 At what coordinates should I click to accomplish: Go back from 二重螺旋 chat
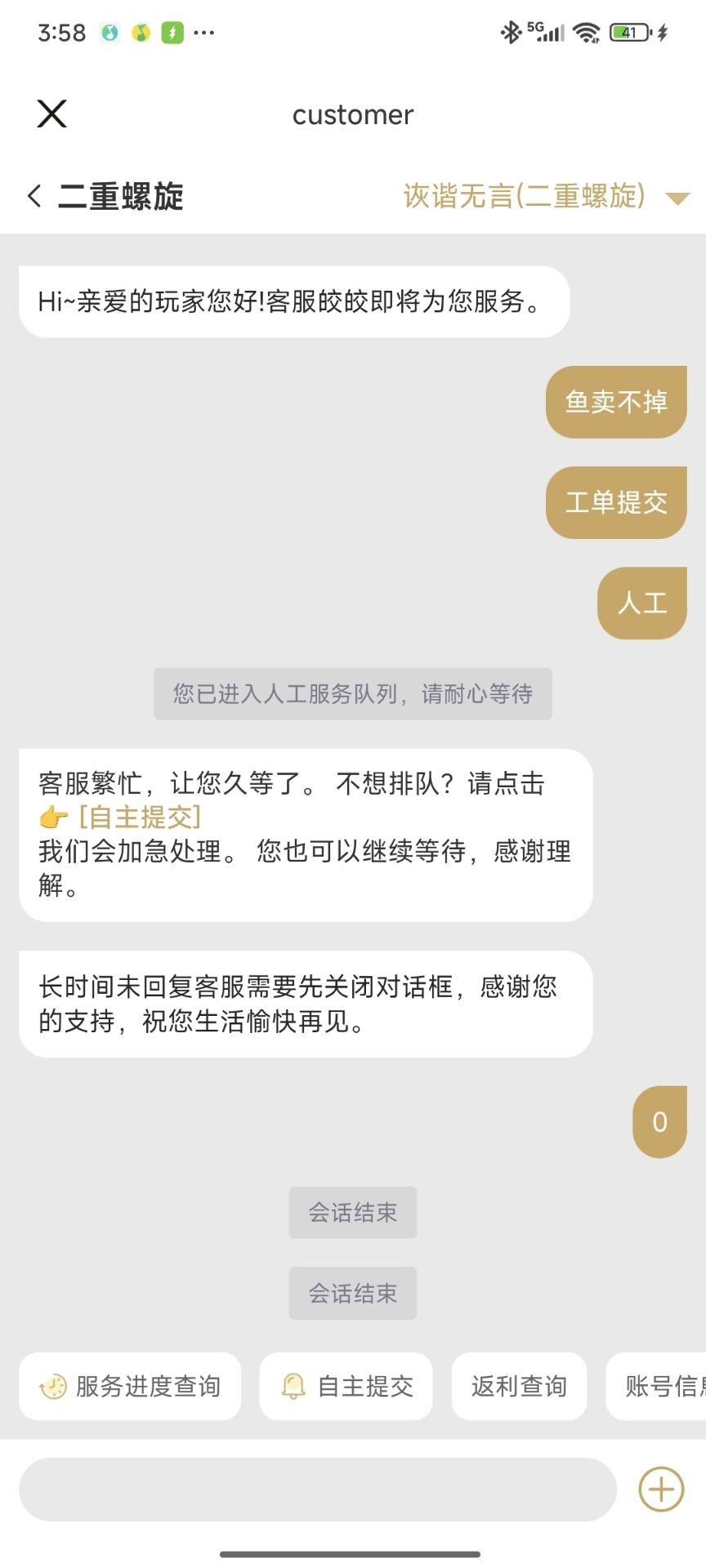34,196
